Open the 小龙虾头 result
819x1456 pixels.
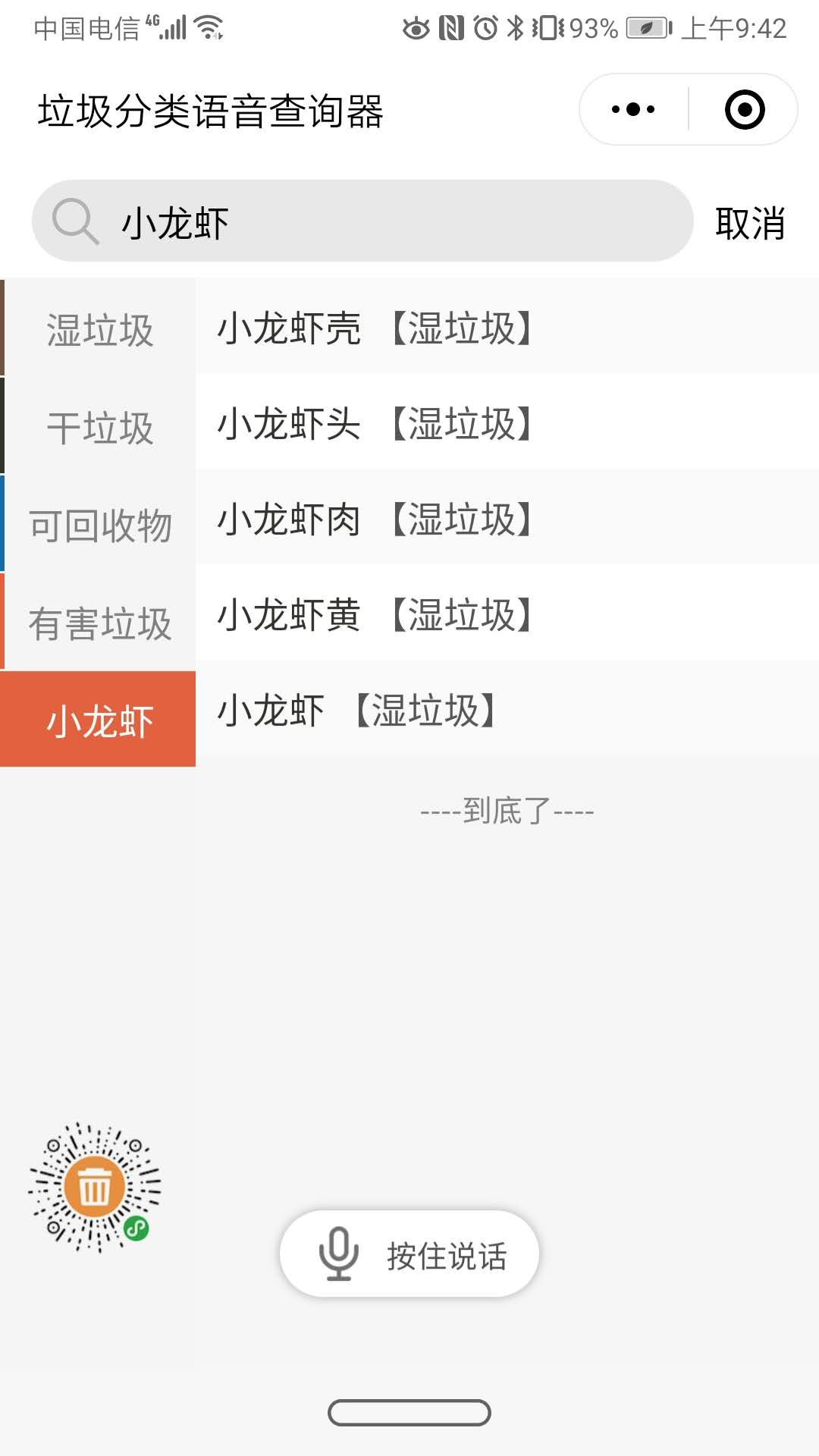[x=507, y=423]
